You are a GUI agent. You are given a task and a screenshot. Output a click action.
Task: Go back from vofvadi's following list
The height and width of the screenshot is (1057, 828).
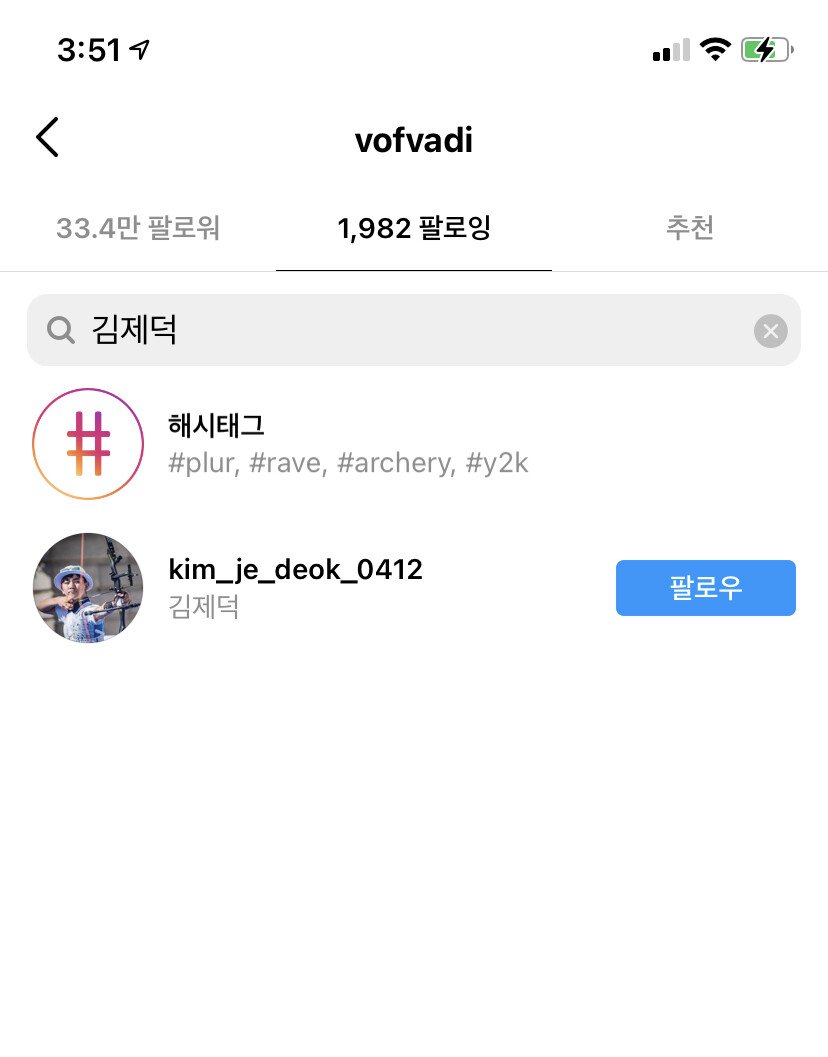[x=47, y=138]
